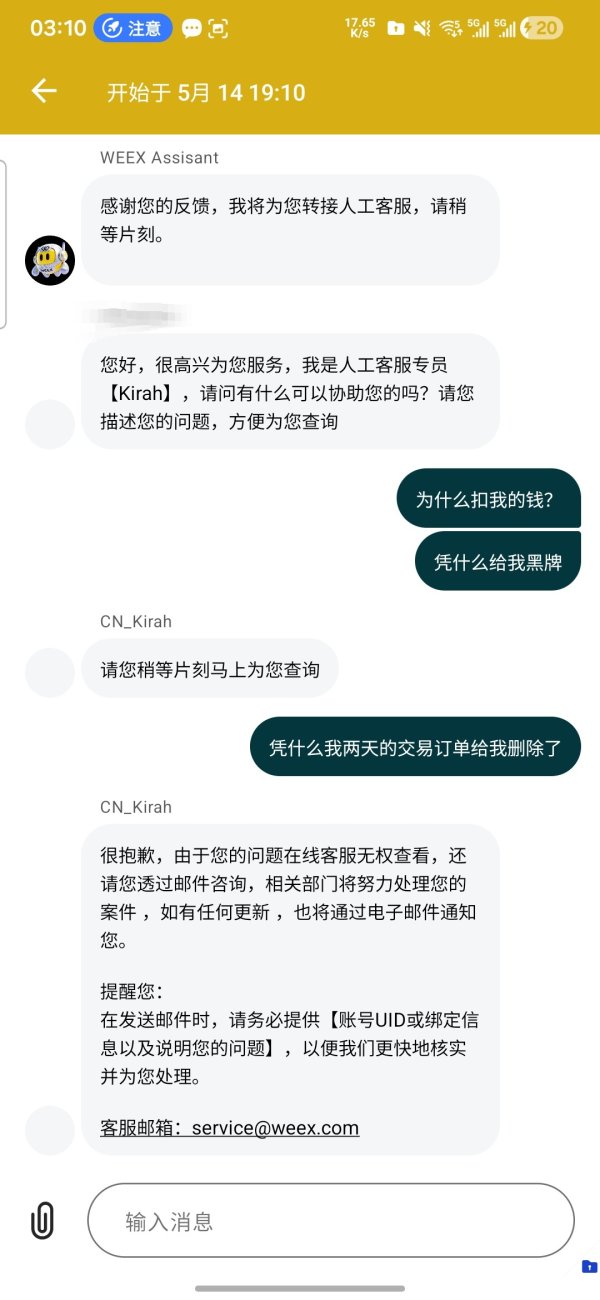Viewport: 600px width, 1300px height.
Task: Open the service@weex.com email link
Action: click(275, 1128)
